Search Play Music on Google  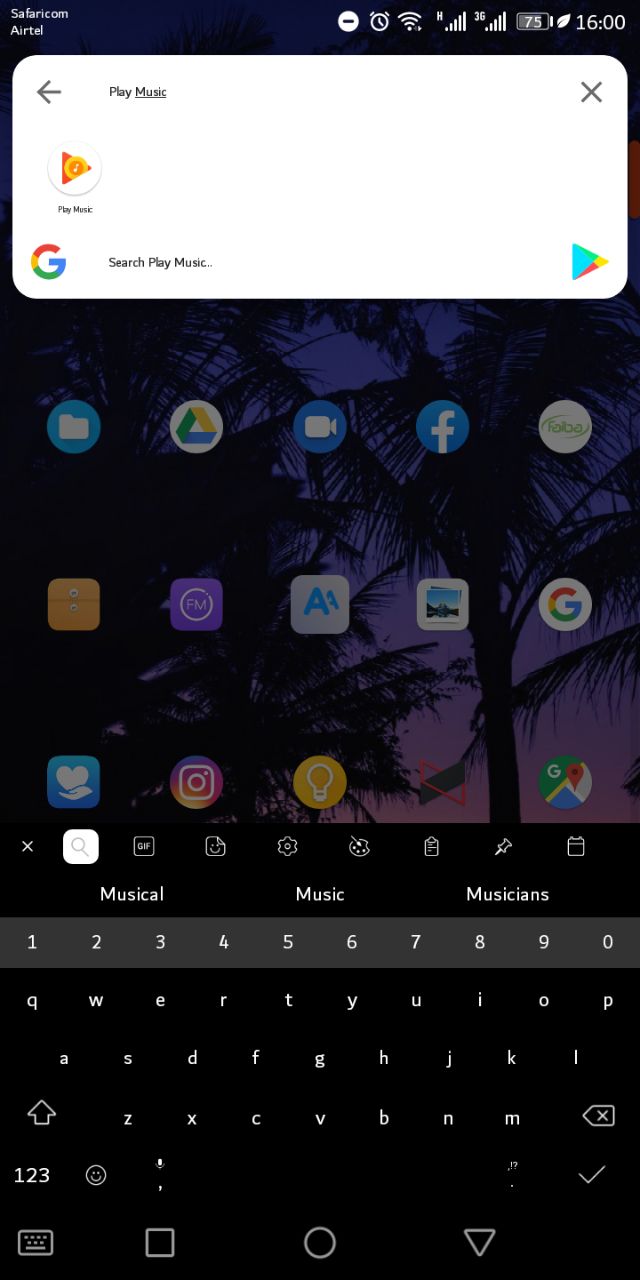coord(160,262)
